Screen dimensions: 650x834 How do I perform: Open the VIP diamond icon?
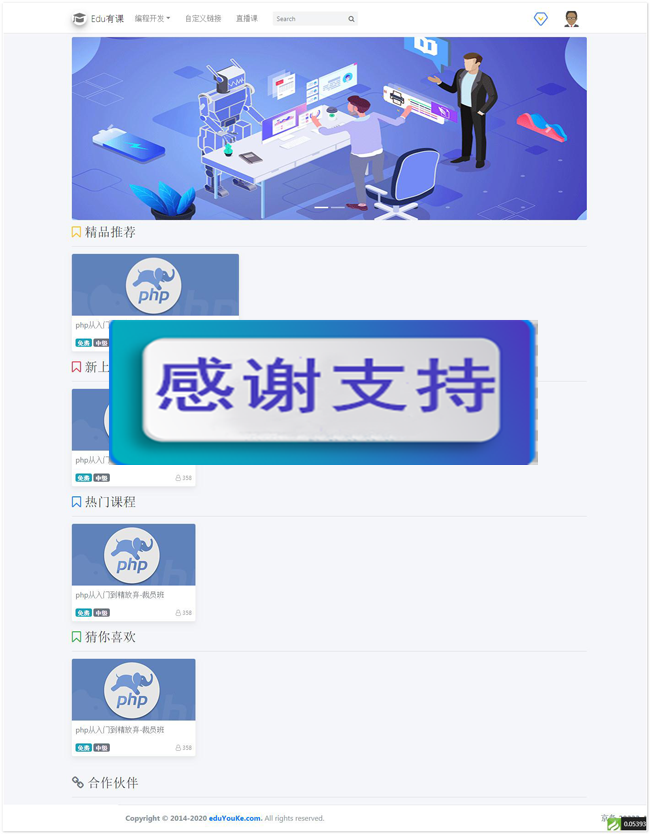coord(541,19)
